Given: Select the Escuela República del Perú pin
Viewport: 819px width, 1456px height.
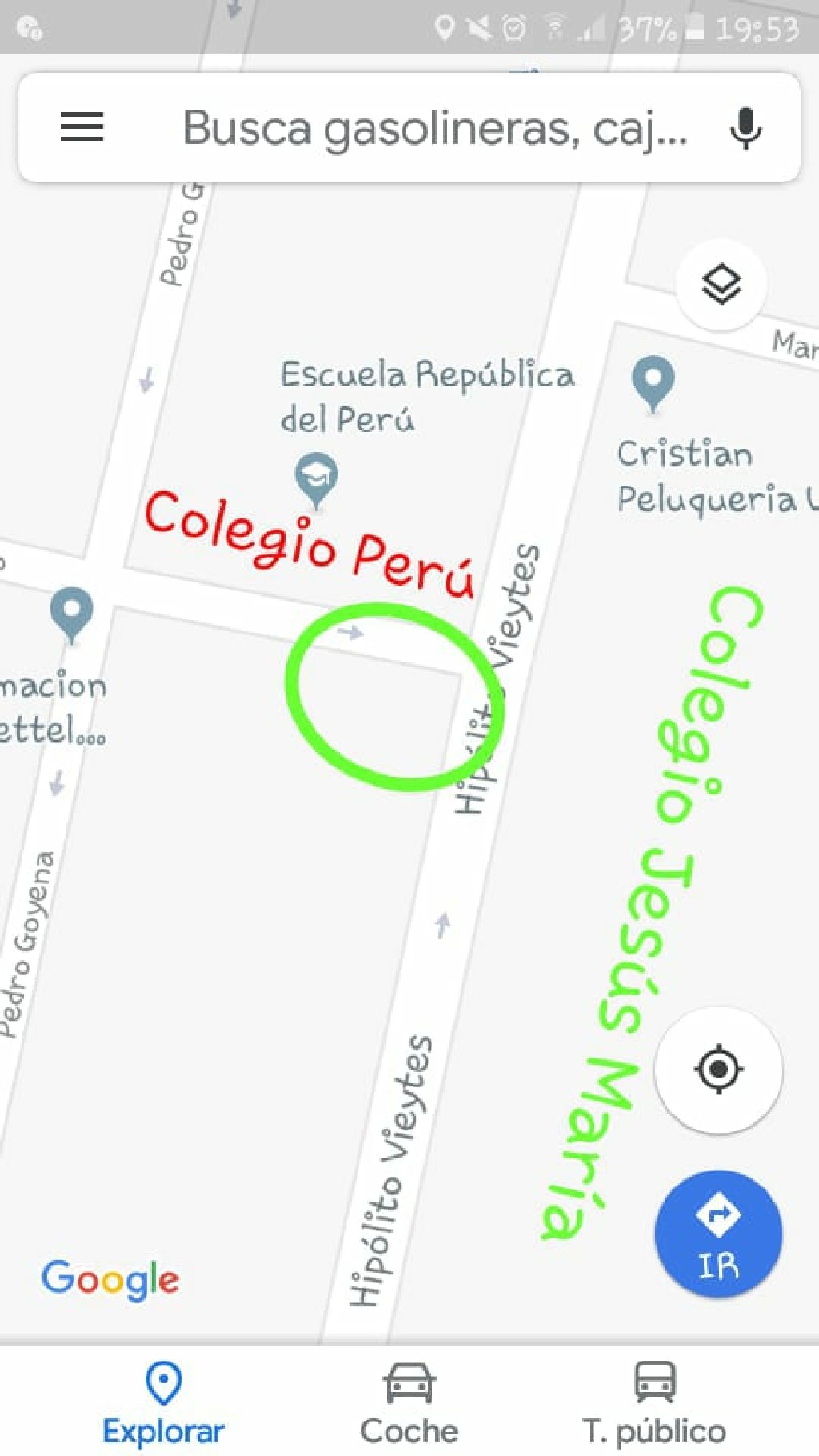Looking at the screenshot, I should point(317,478).
